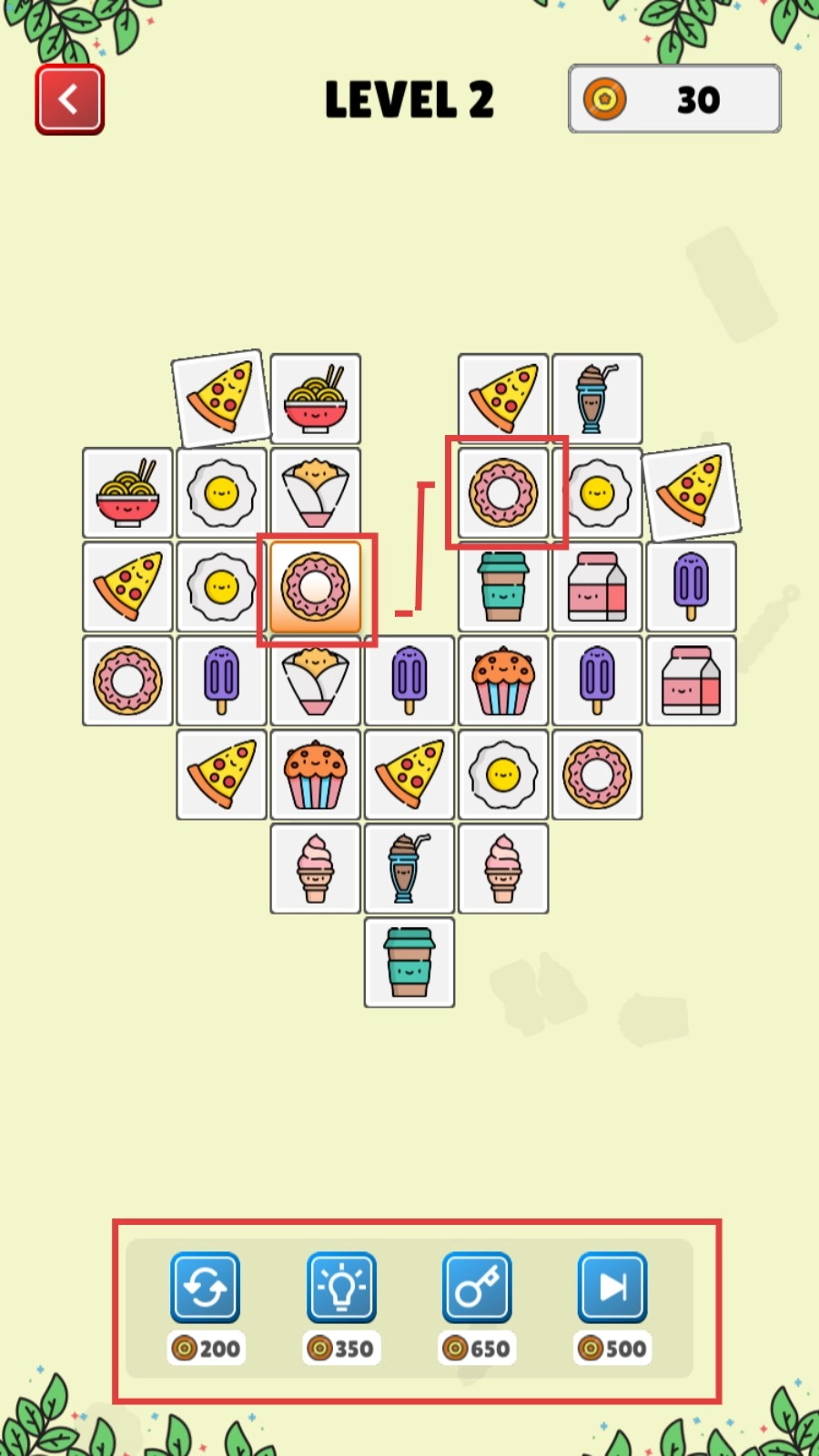Screen dimensions: 819x1456
Task: Pick the coffee cup tile at heart's tip
Action: [409, 963]
